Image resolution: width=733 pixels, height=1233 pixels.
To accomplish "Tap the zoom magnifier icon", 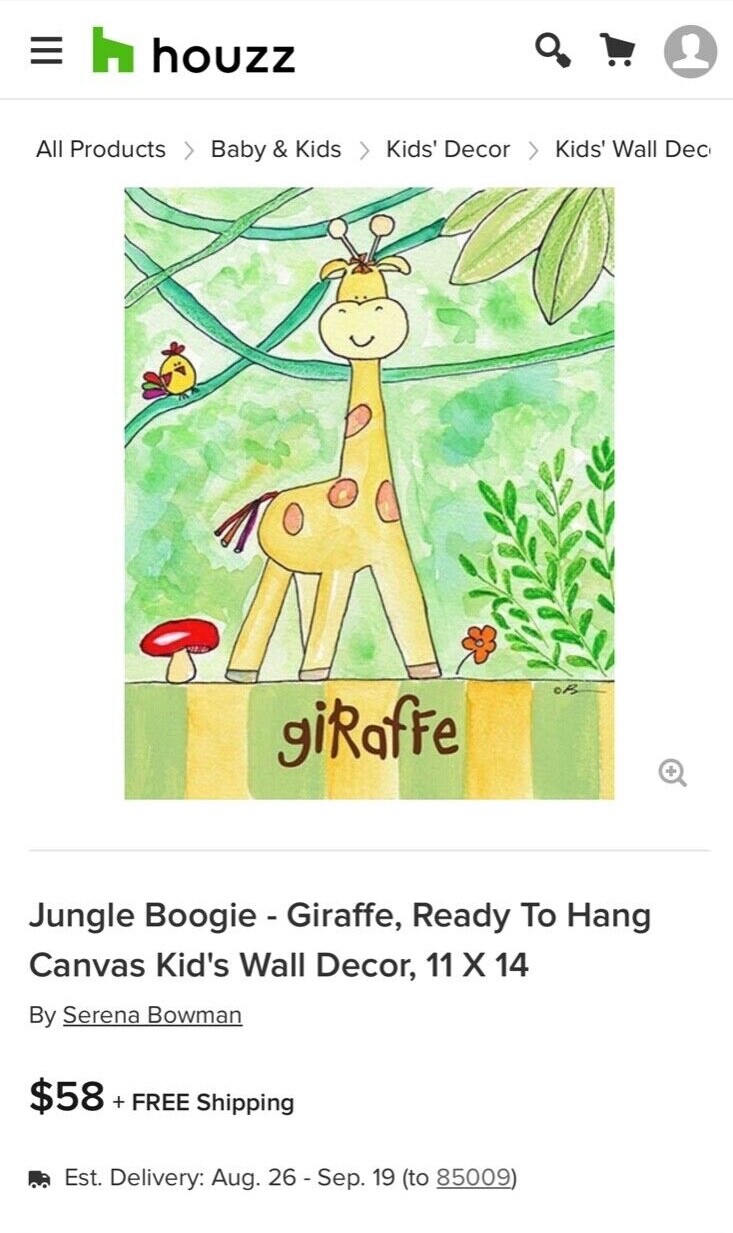I will click(672, 772).
